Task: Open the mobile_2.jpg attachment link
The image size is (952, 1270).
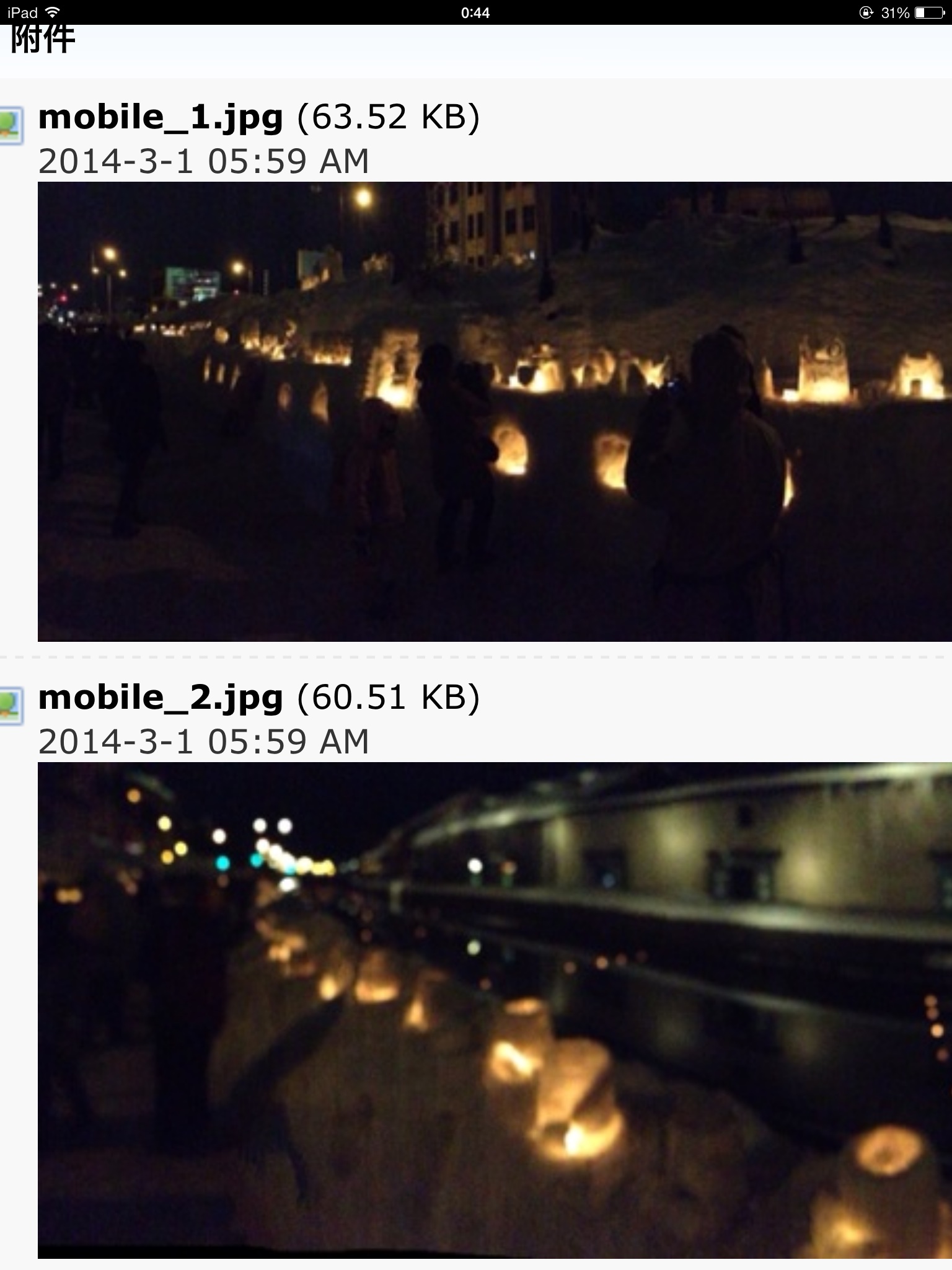Action: (160, 697)
